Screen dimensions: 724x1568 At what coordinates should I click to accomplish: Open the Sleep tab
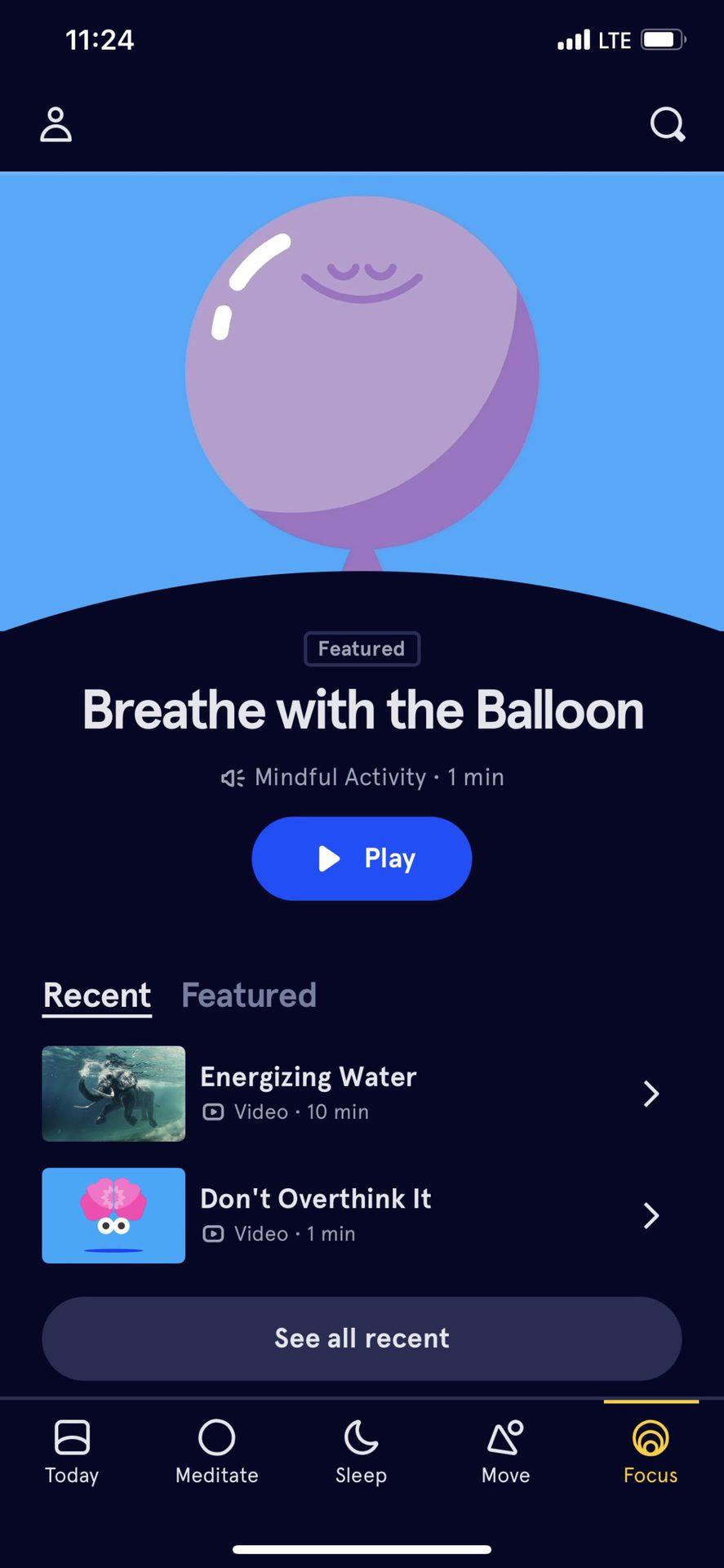361,1452
